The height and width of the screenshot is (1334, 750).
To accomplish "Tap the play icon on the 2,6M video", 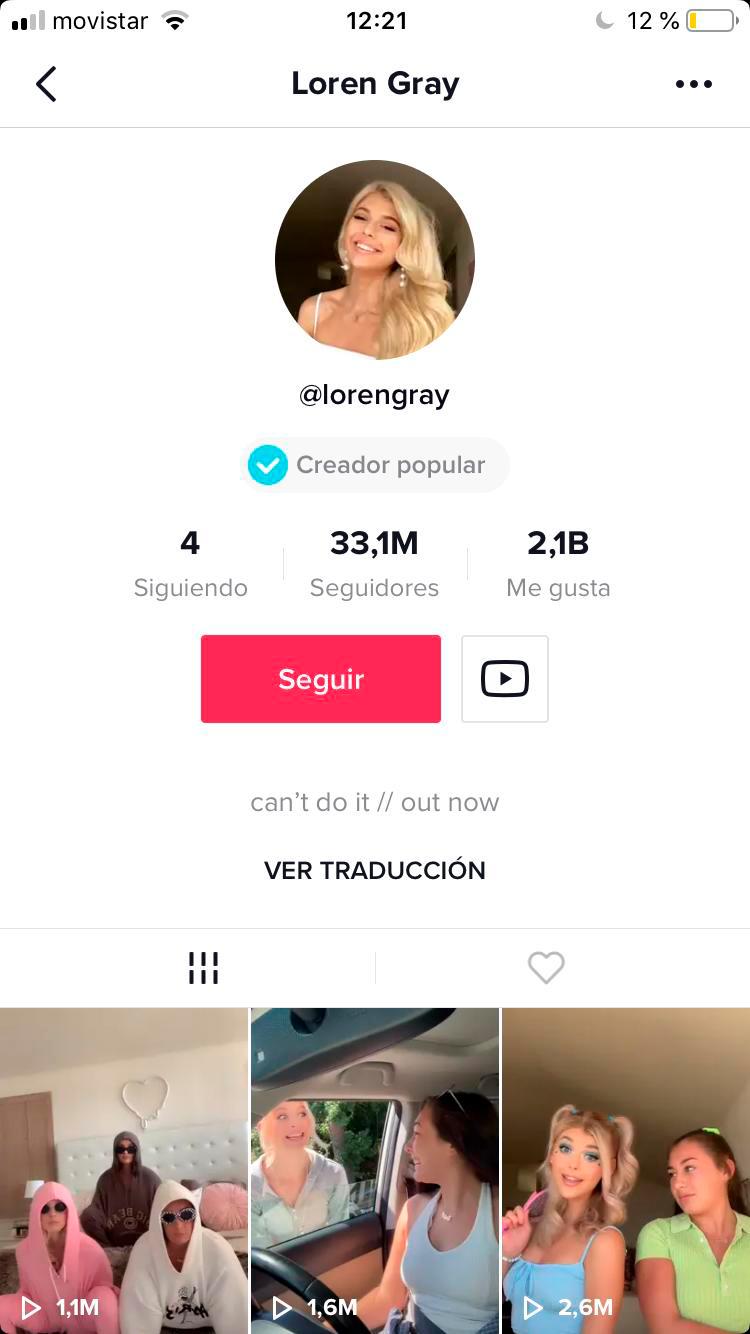I will click(x=531, y=1307).
